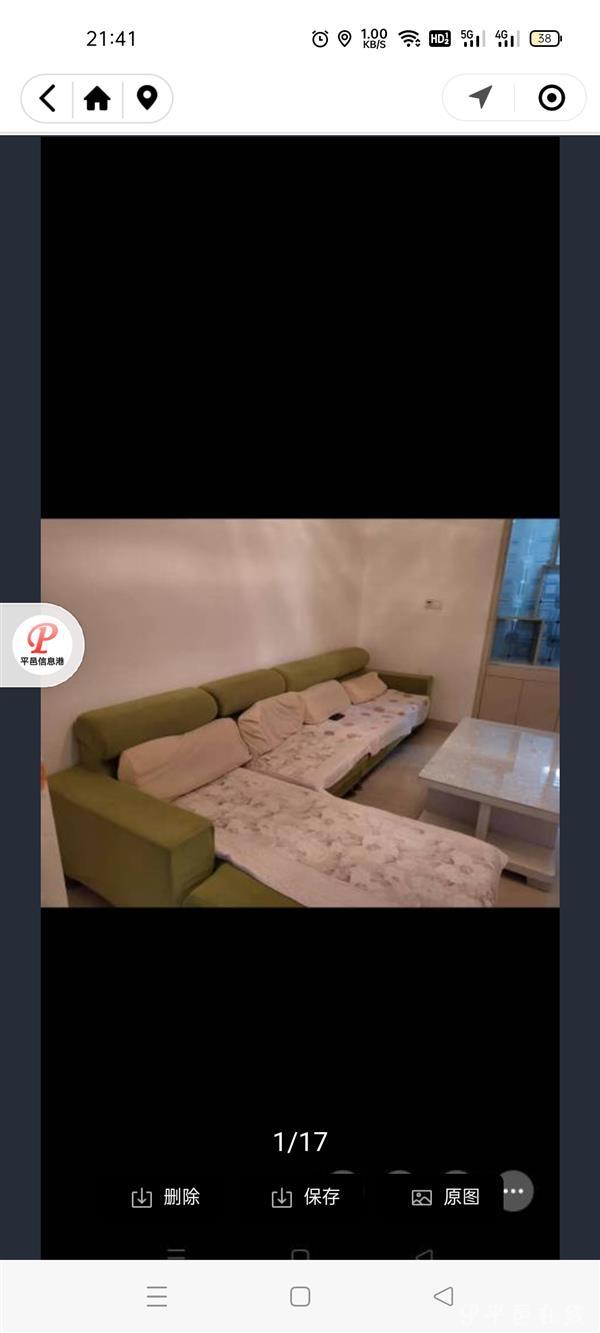Screen dimensions: 600x1333
Task: Go back using the top arrow
Action: pos(48,98)
